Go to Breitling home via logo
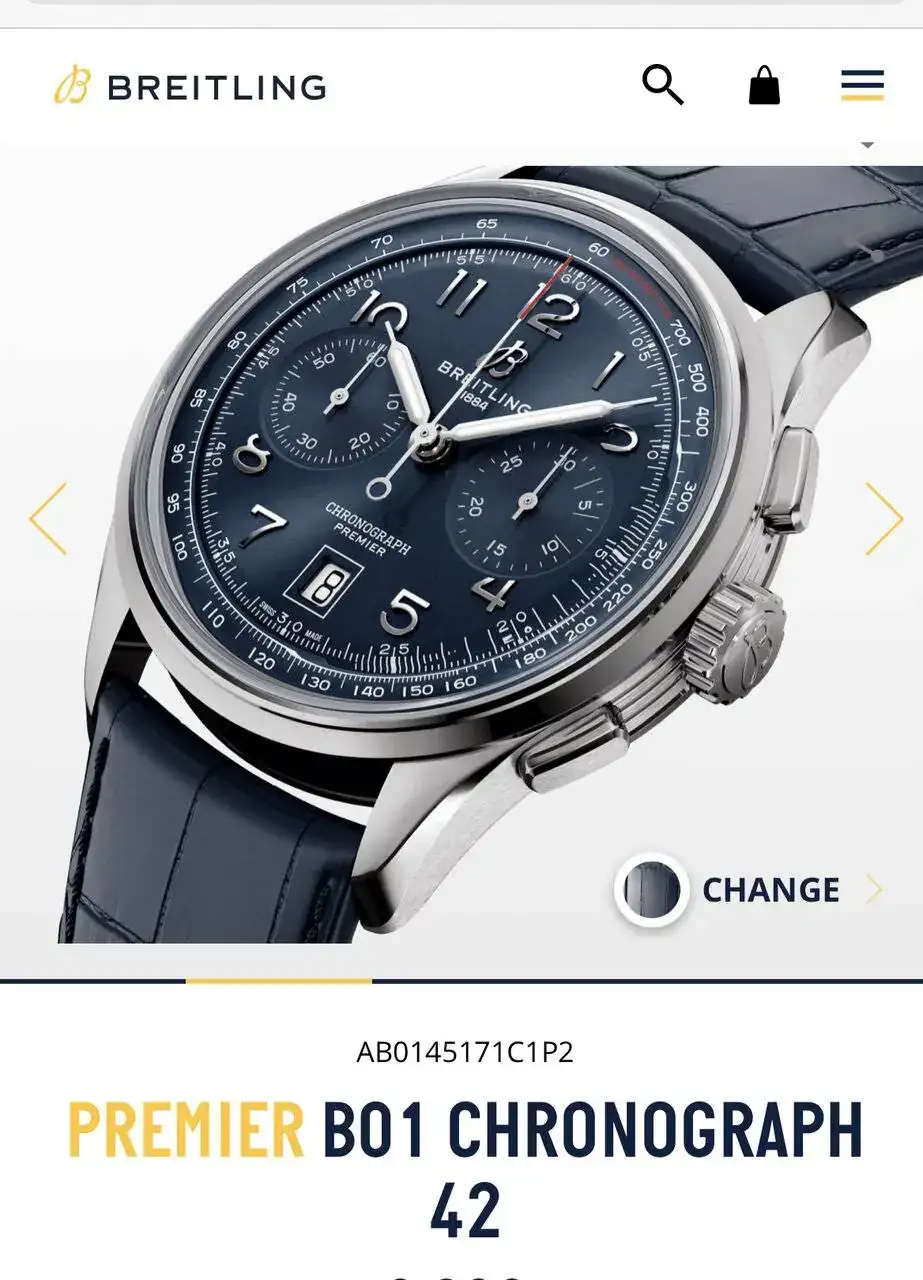This screenshot has width=923, height=1280. pos(190,86)
